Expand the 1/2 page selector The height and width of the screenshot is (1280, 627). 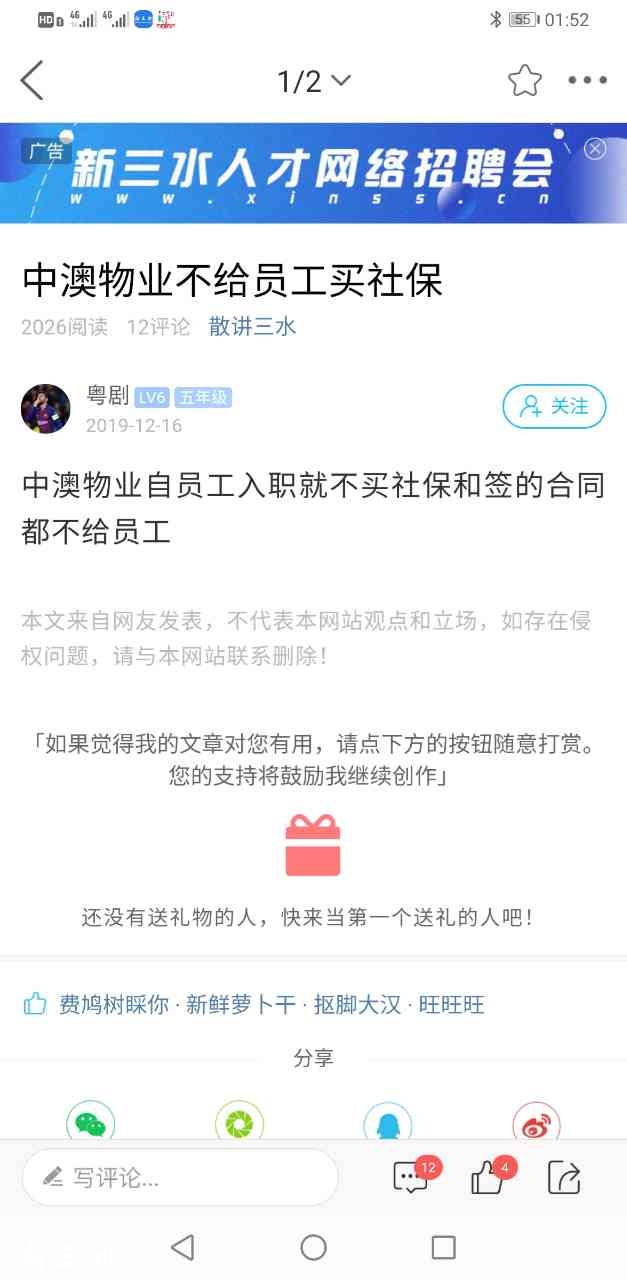(313, 81)
